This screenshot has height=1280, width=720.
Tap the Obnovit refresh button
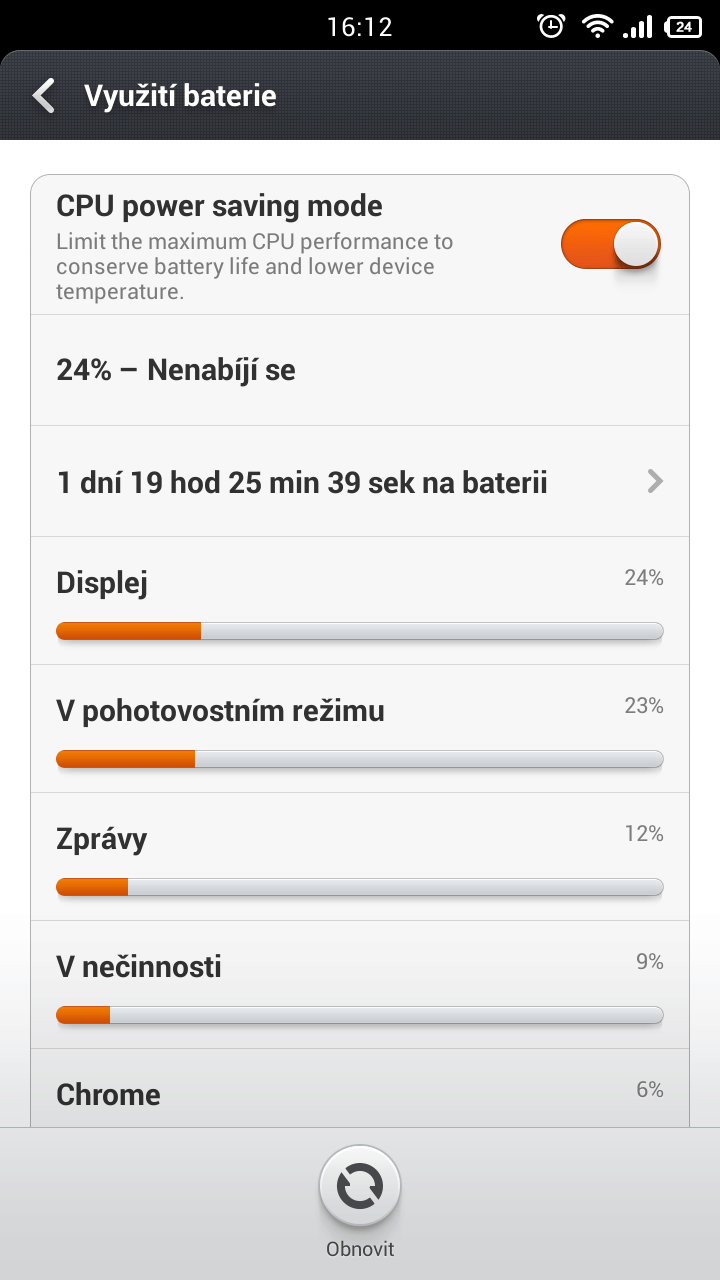(x=360, y=1186)
